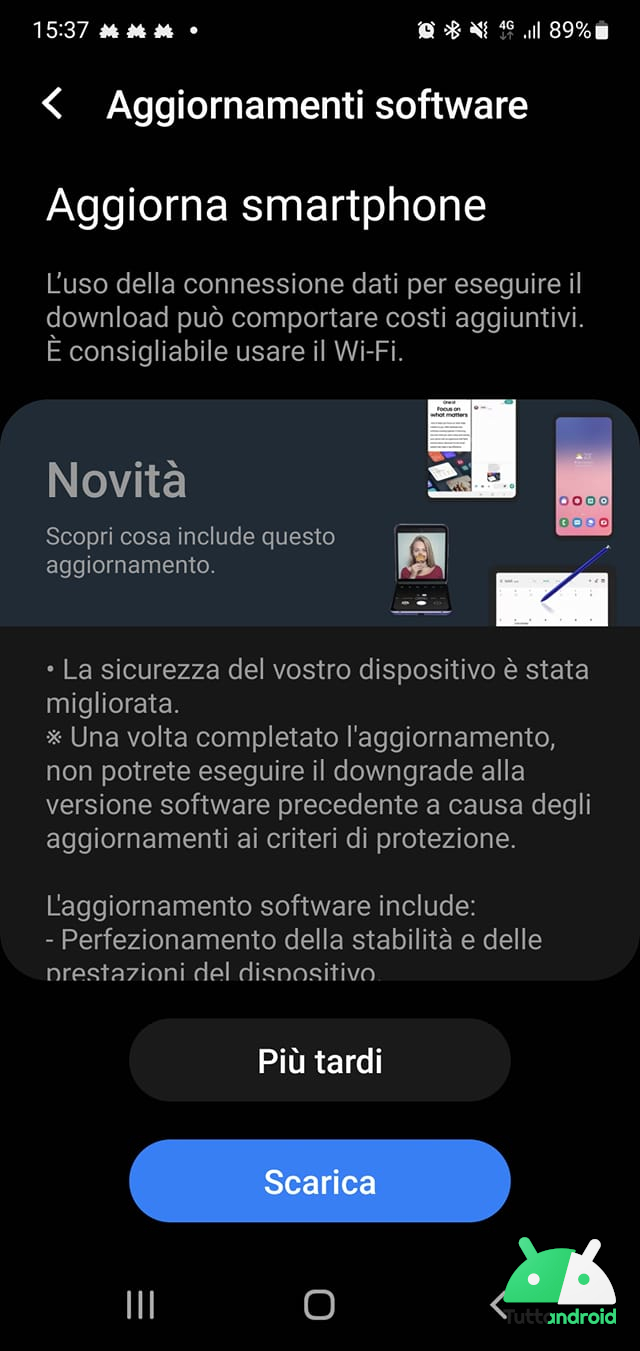Go back from Aggiornamenti software

click(x=53, y=104)
